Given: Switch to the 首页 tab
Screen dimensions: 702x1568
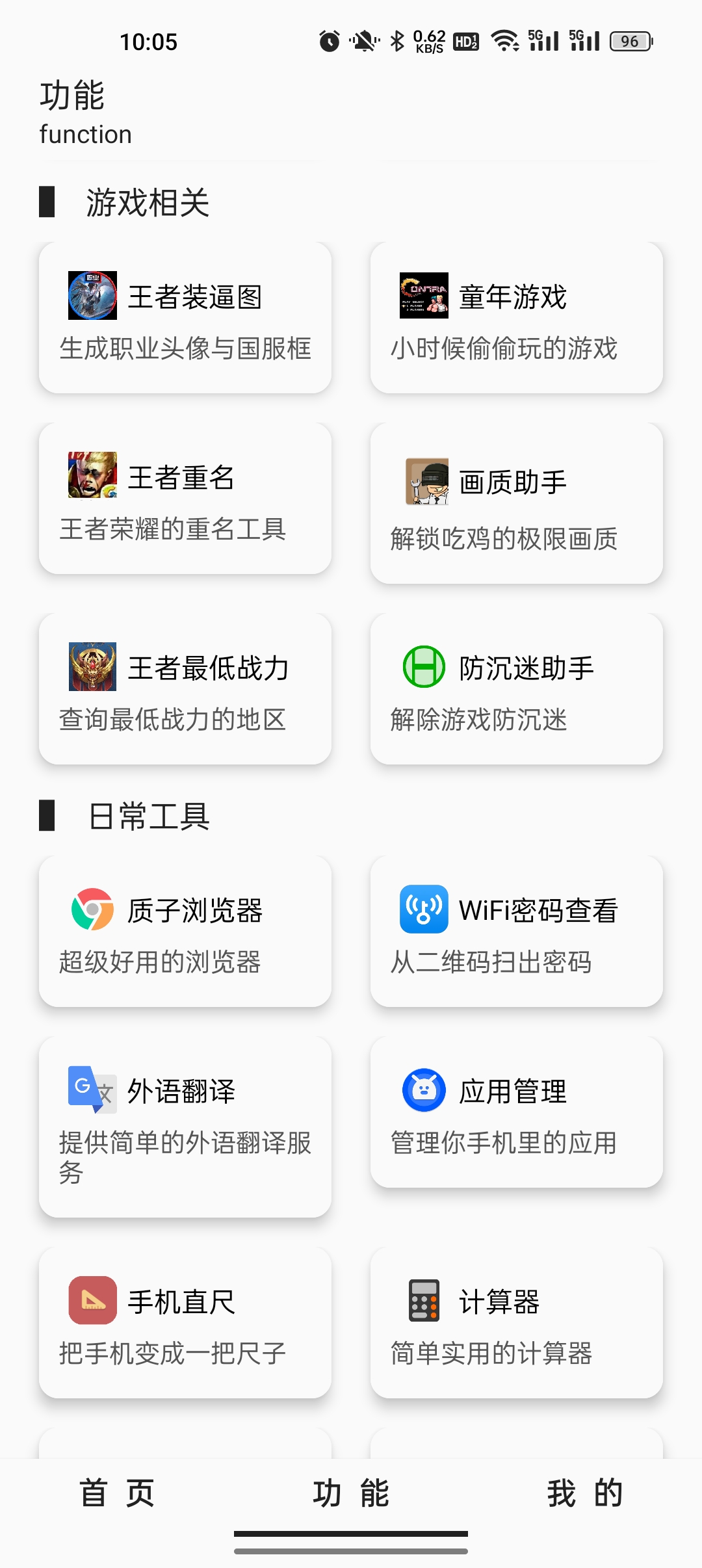Looking at the screenshot, I should pyautogui.click(x=117, y=1494).
